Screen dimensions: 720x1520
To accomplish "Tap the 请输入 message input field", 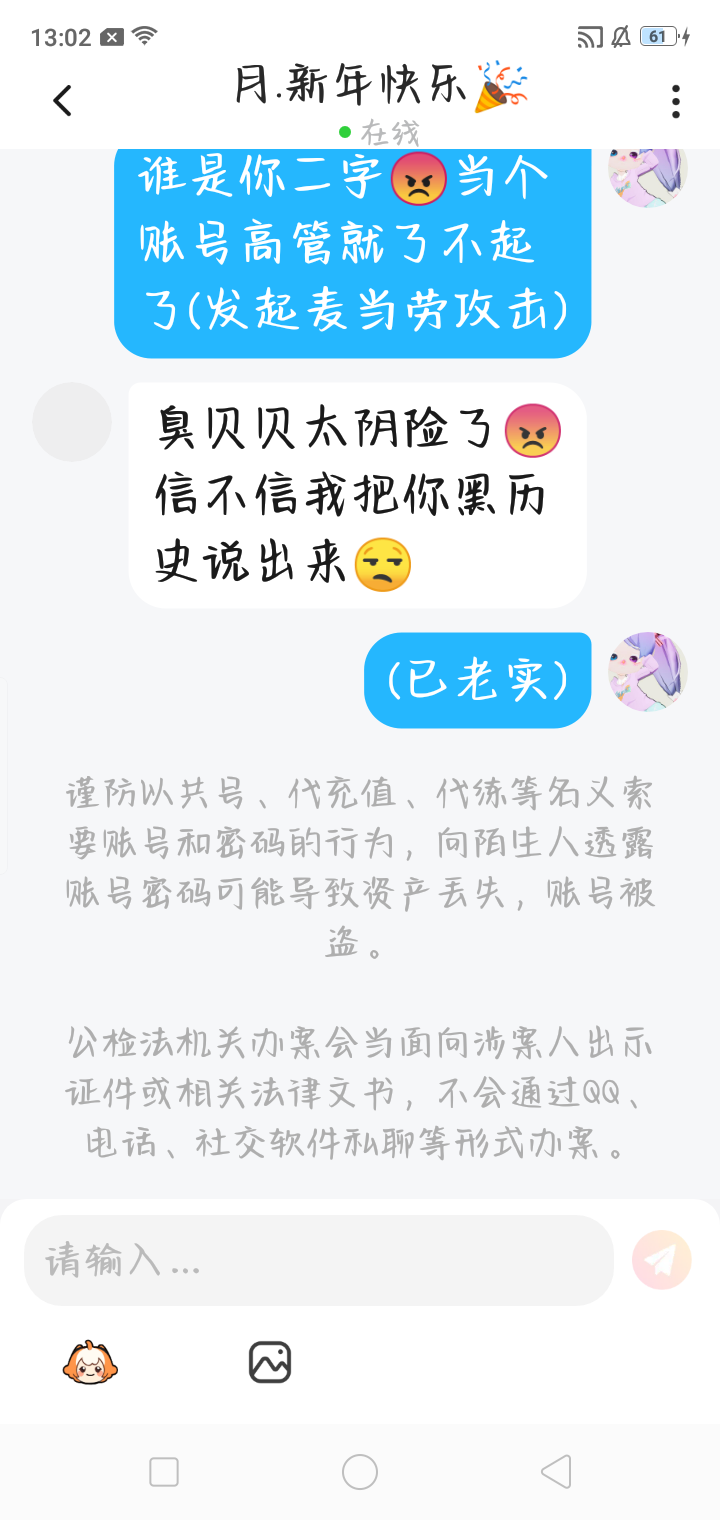I will coord(318,1260).
